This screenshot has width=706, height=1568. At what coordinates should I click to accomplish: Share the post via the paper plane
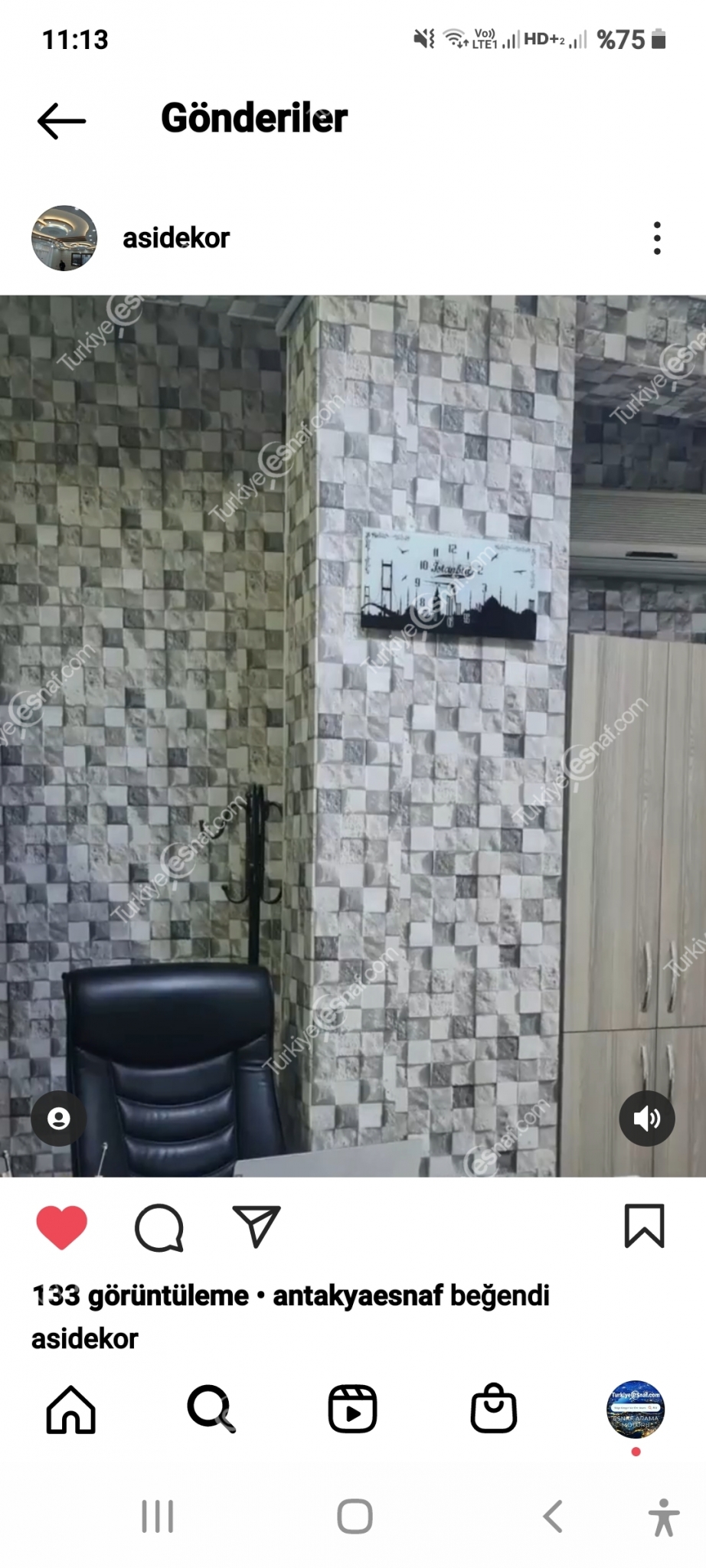coord(257,1227)
